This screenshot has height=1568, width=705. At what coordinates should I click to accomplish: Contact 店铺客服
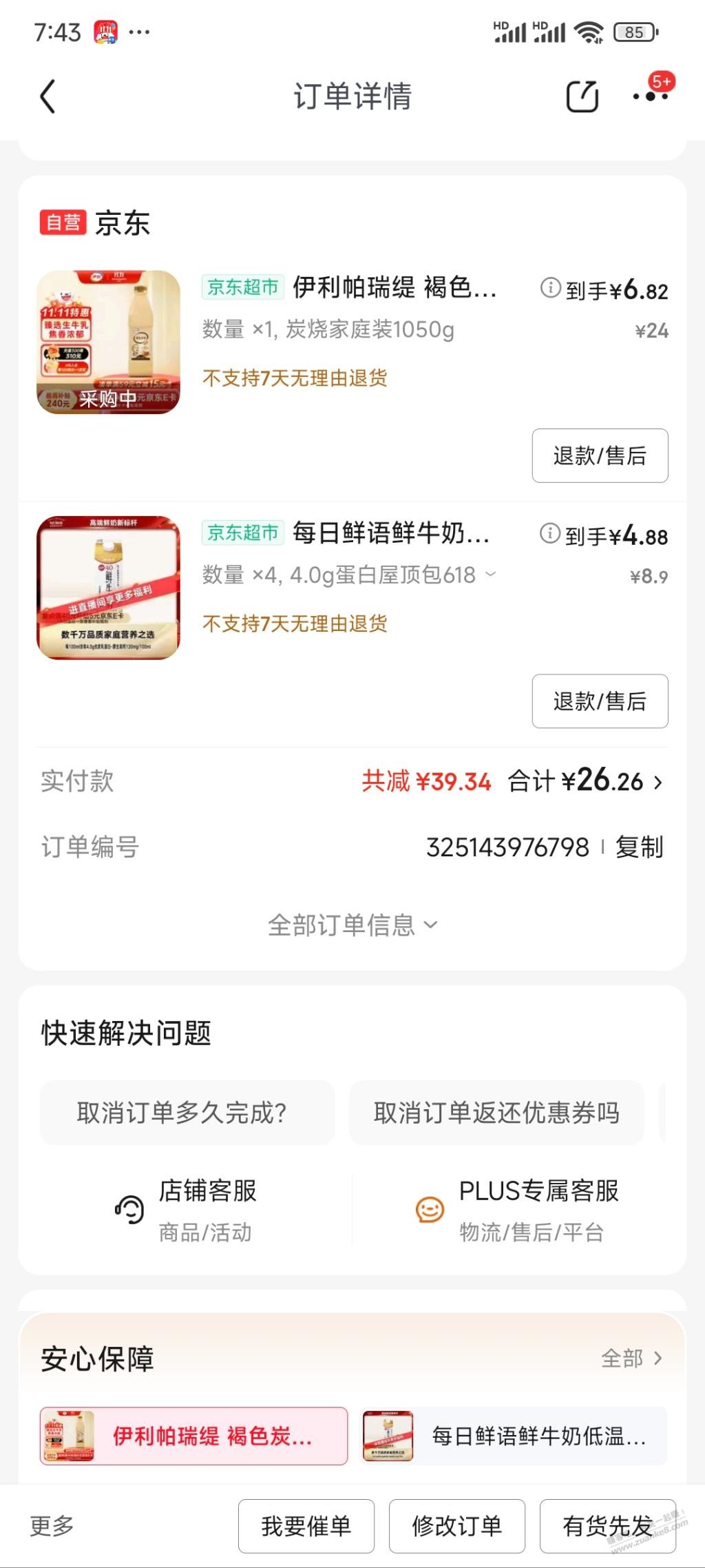point(186,1209)
